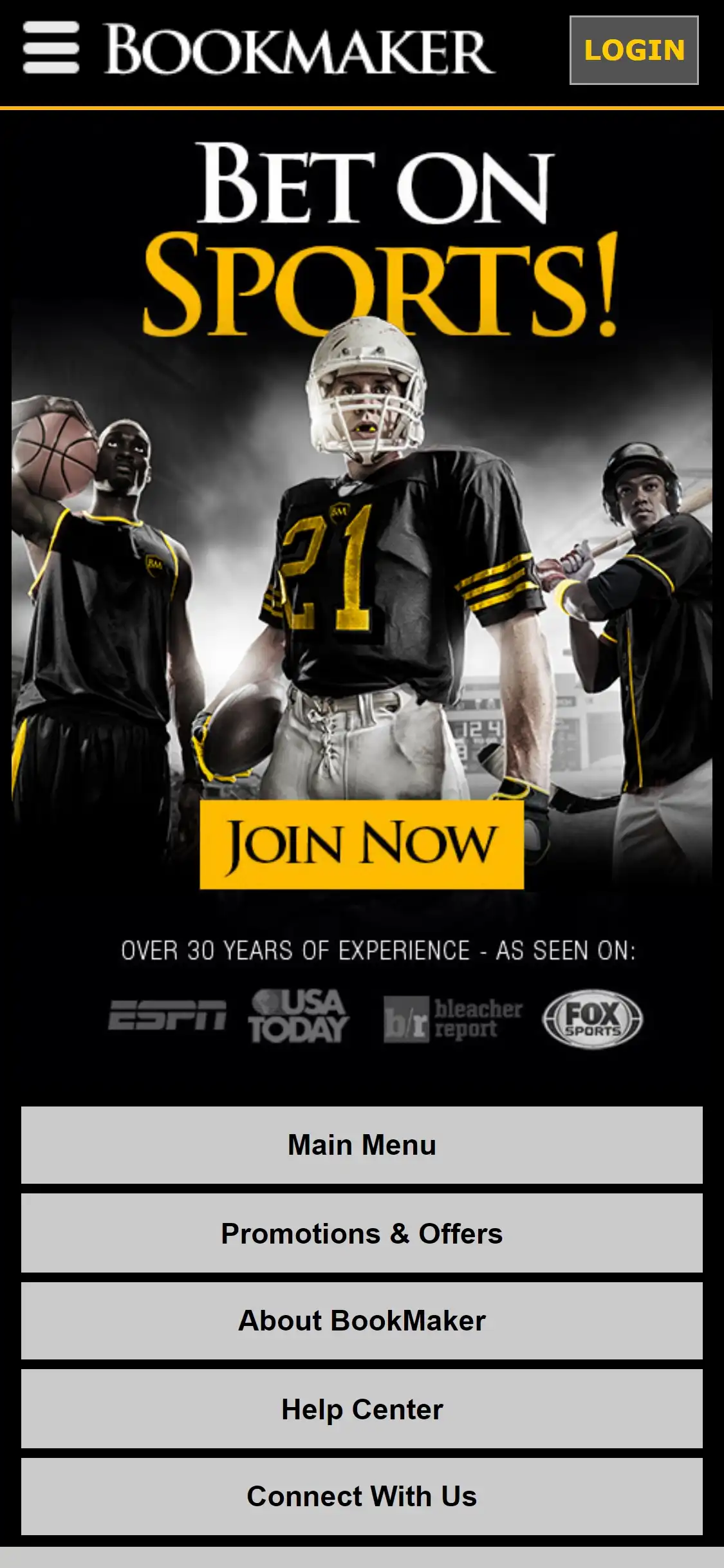Viewport: 724px width, 1568px height.
Task: Open Promotions & Offers
Action: (x=362, y=1233)
